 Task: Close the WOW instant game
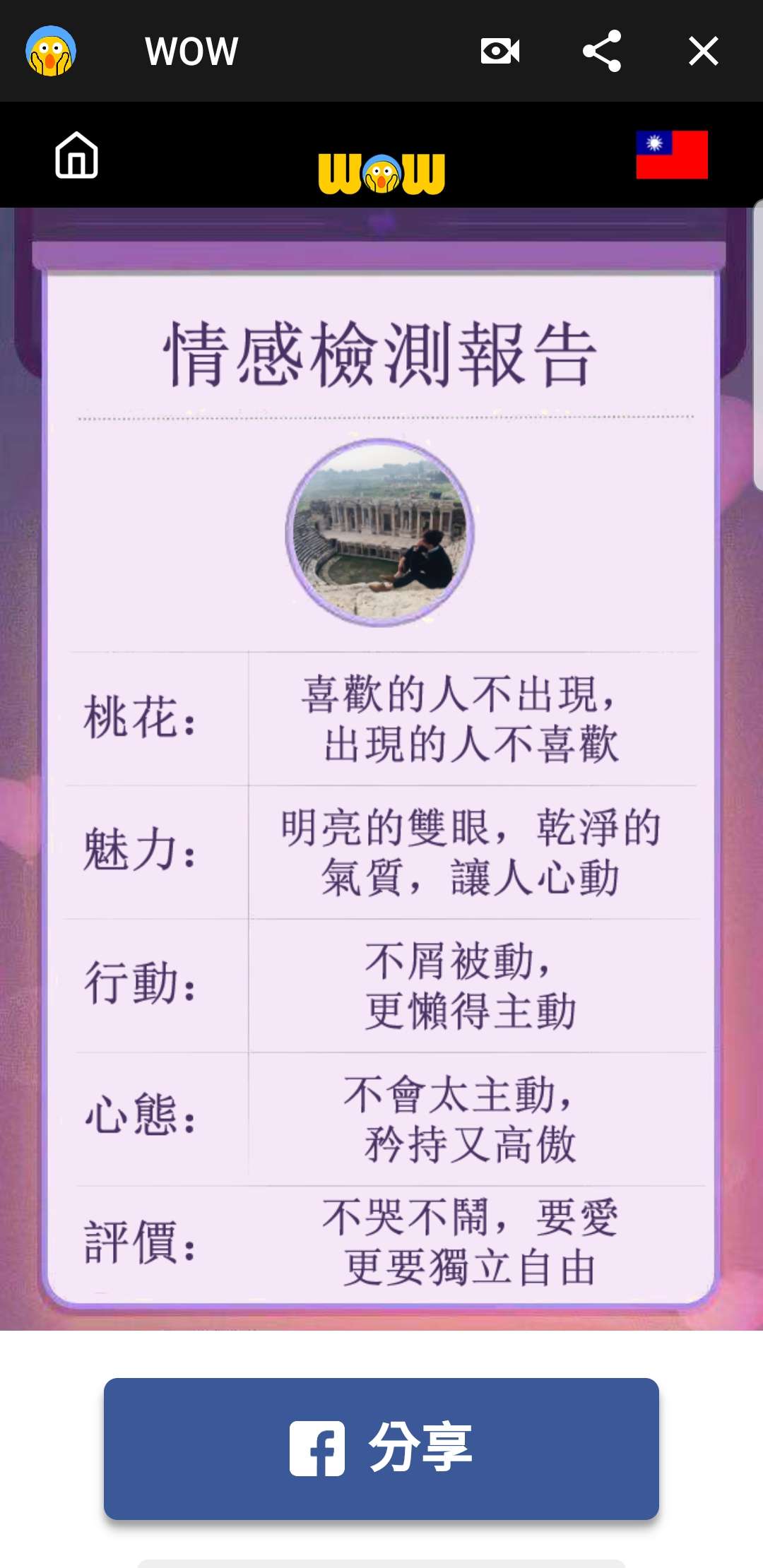pos(703,51)
